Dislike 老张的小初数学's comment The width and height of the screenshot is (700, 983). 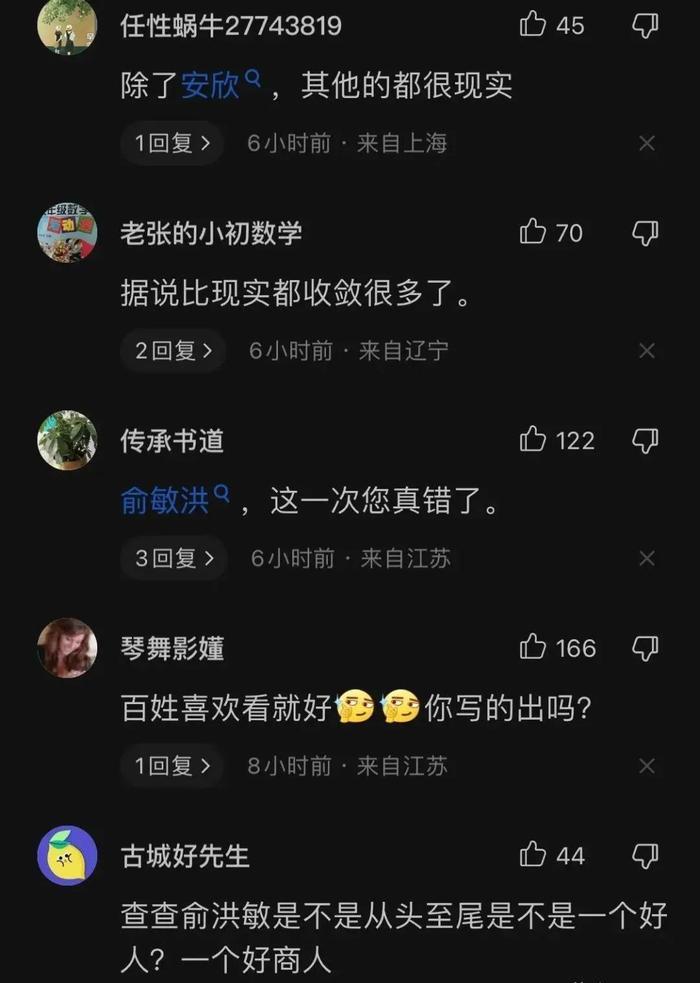[646, 233]
